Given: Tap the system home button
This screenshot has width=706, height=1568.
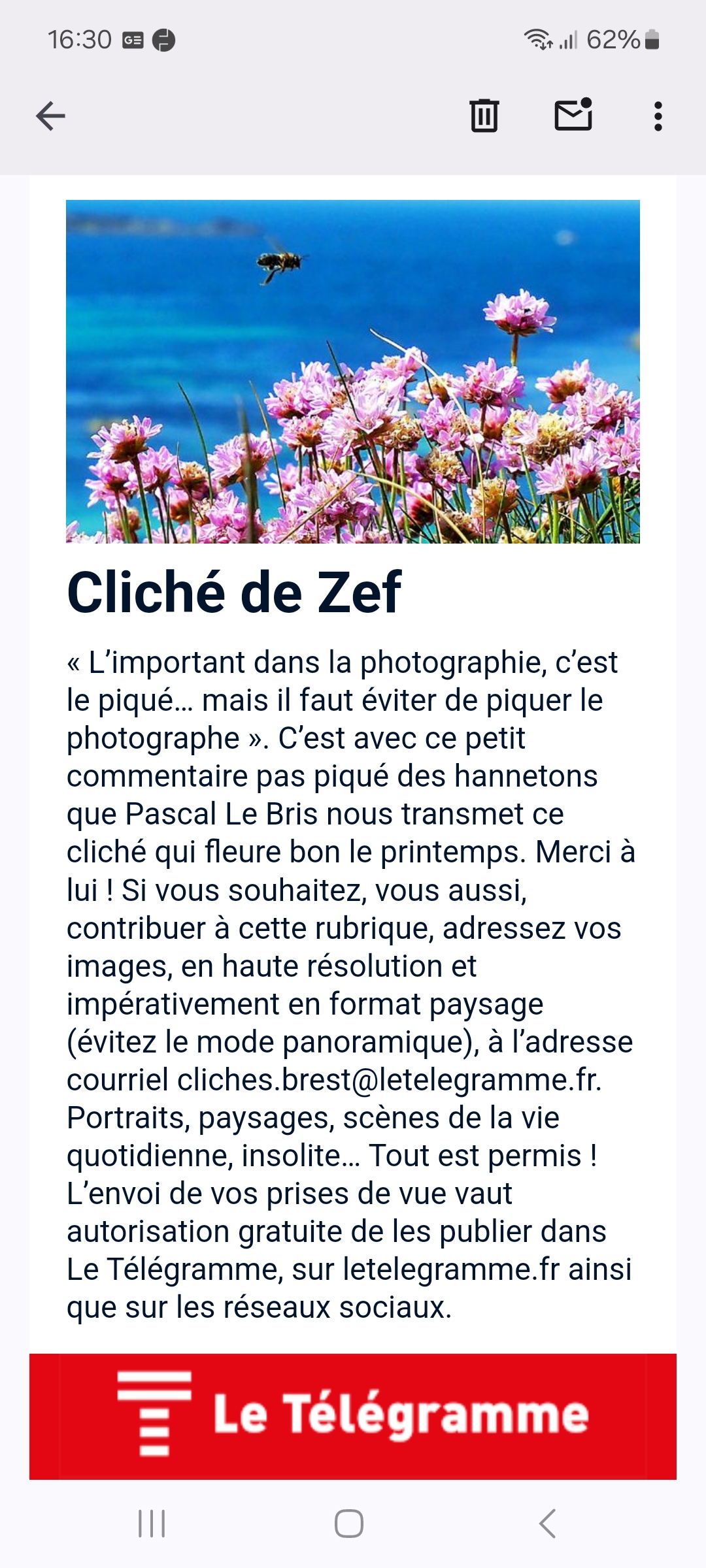Looking at the screenshot, I should coord(349,1524).
